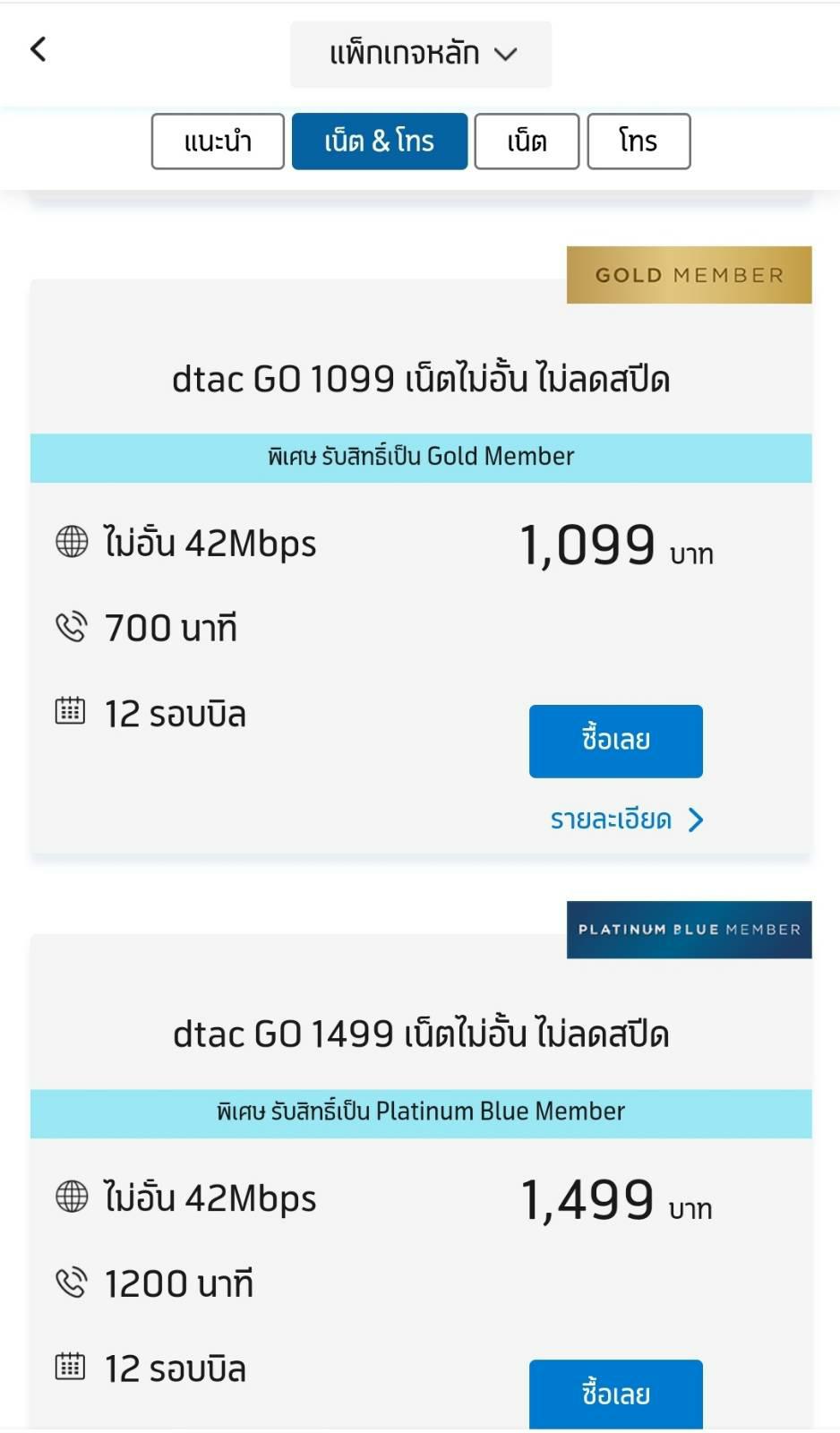Open the โทร tab

639,142
